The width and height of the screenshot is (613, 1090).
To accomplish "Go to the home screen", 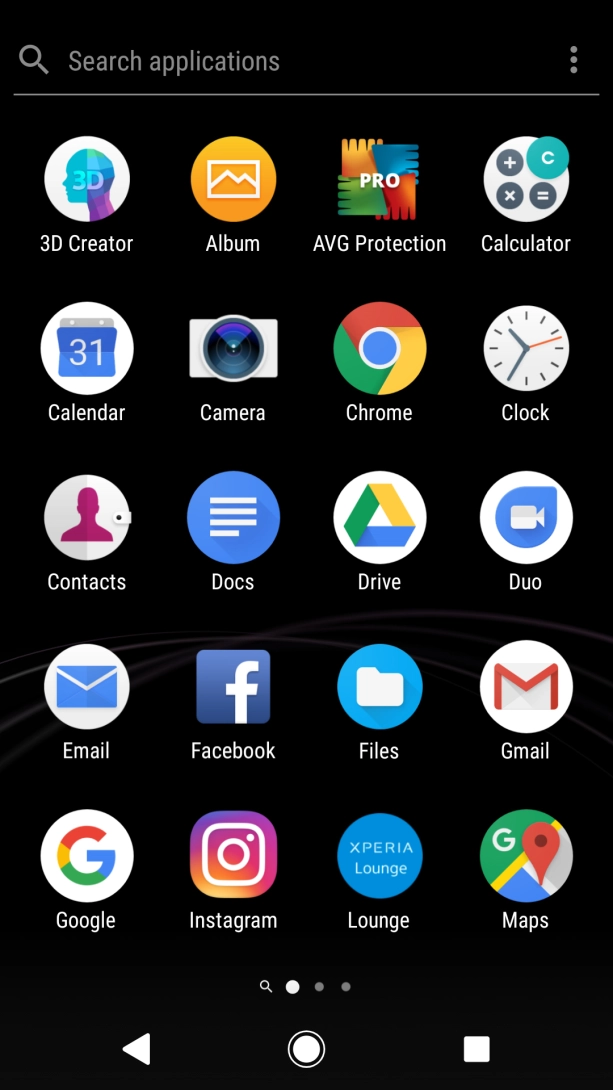I will [306, 1048].
